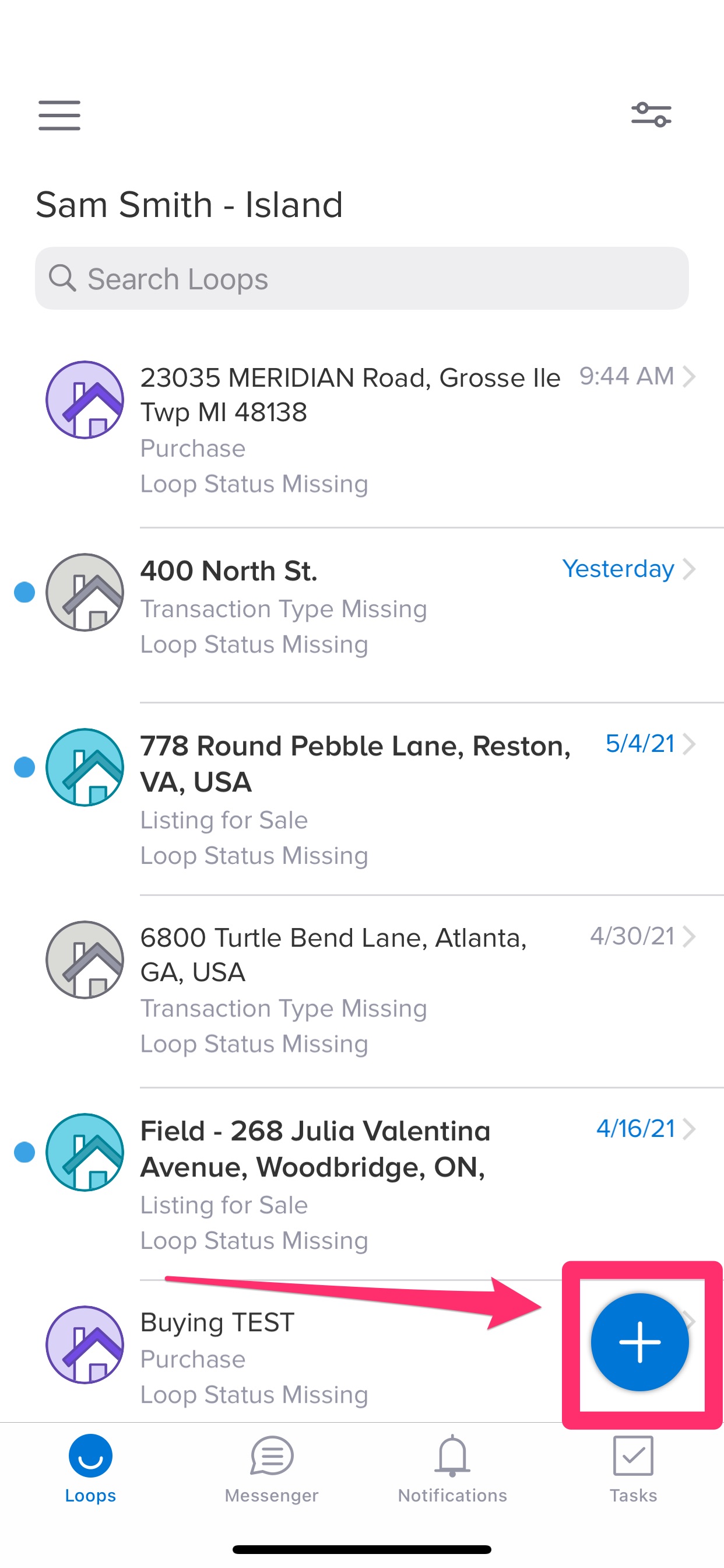The height and width of the screenshot is (1568, 724).
Task: Open the hamburger navigation menu
Action: pos(58,115)
